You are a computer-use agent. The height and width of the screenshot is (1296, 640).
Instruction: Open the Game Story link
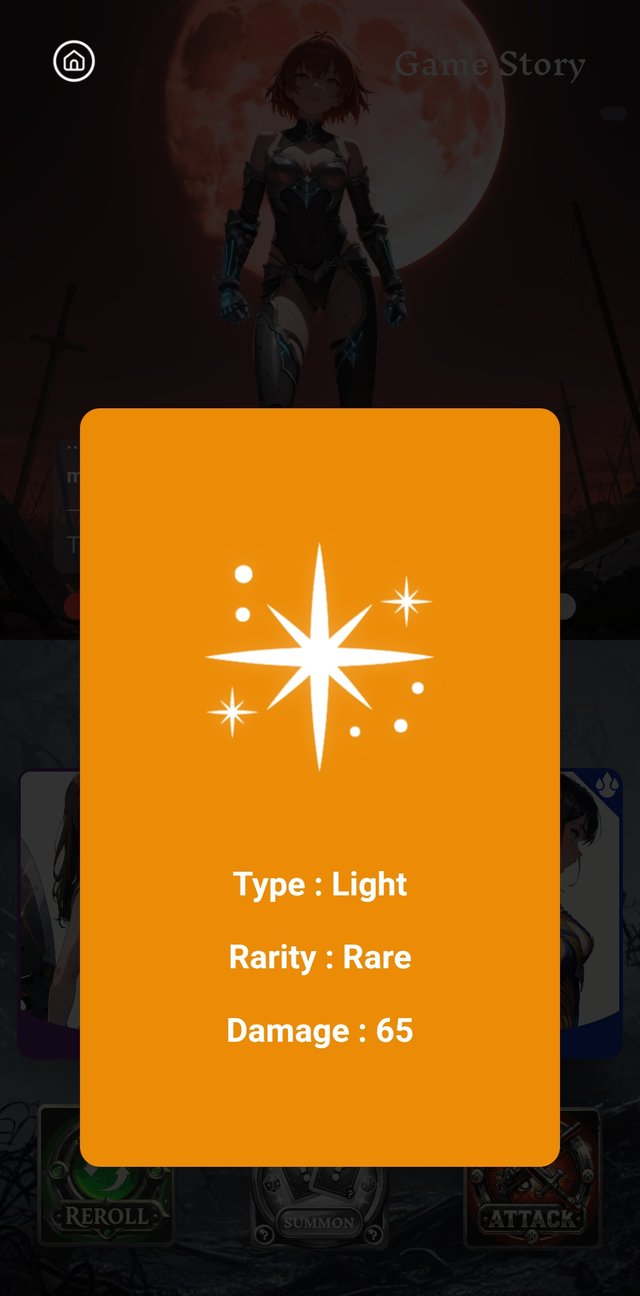point(489,66)
